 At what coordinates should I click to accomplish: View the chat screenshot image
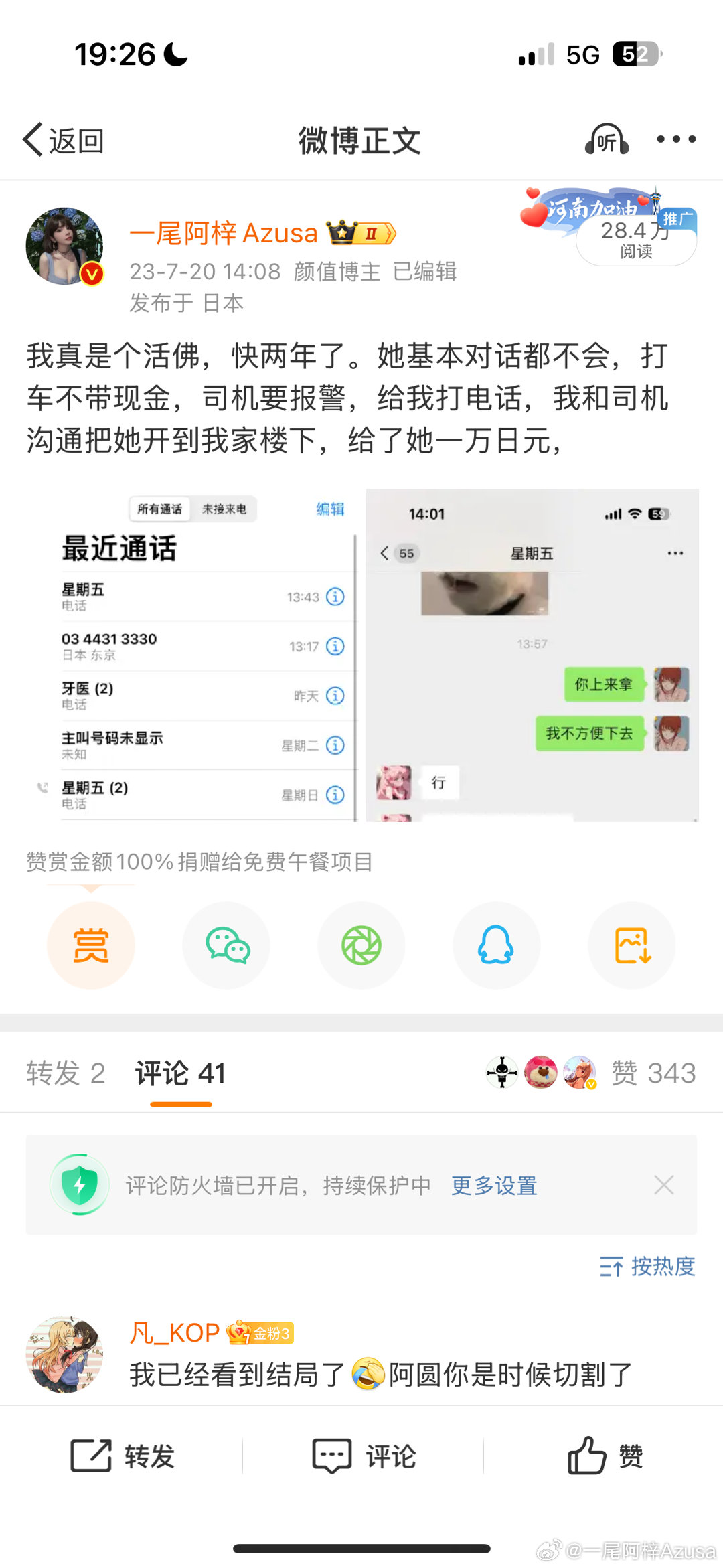click(x=532, y=655)
